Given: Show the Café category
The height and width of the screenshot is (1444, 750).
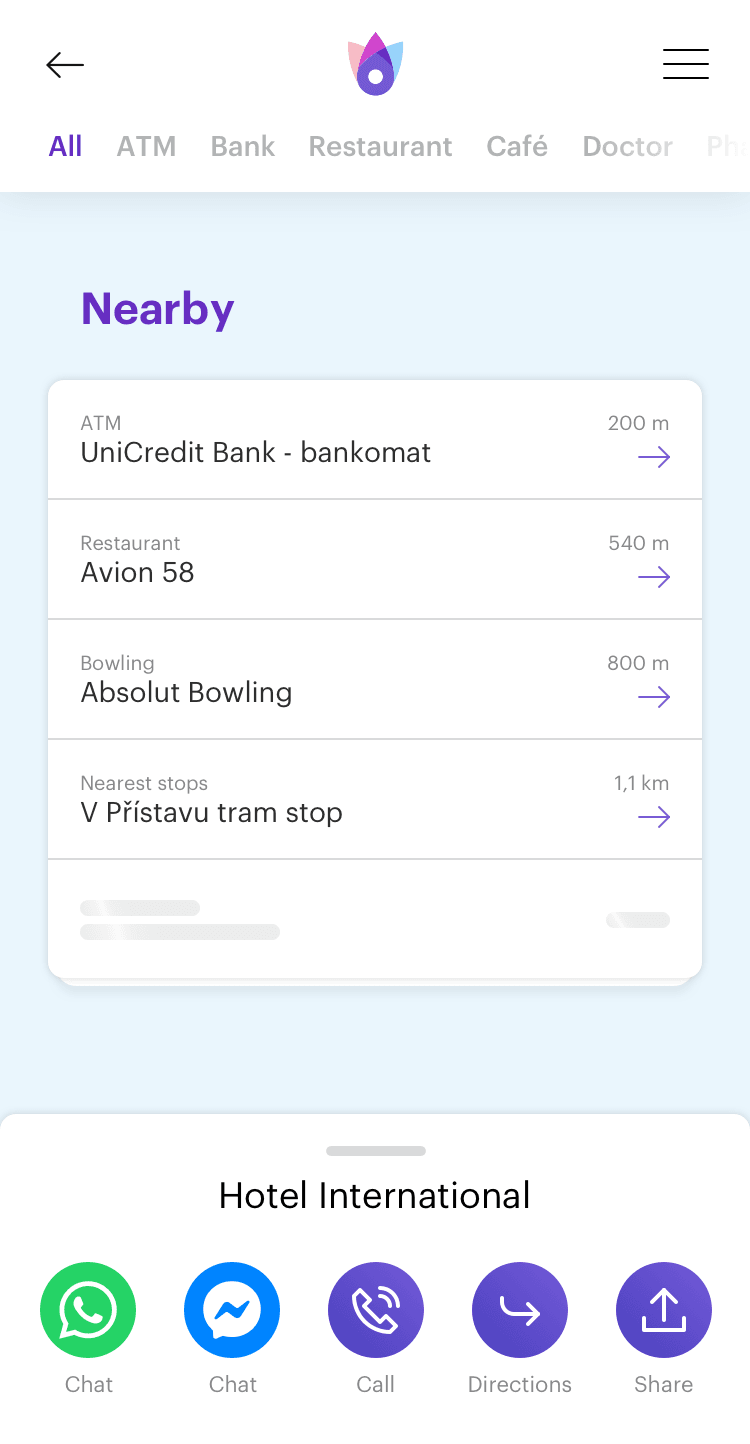Looking at the screenshot, I should point(517,146).
